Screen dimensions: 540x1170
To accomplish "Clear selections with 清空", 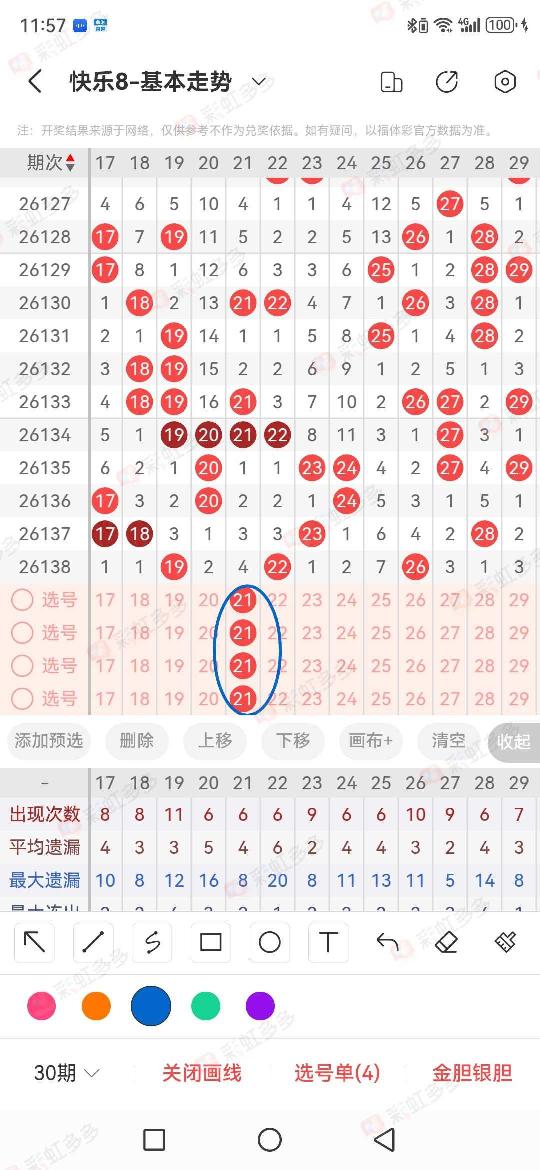I will (448, 740).
